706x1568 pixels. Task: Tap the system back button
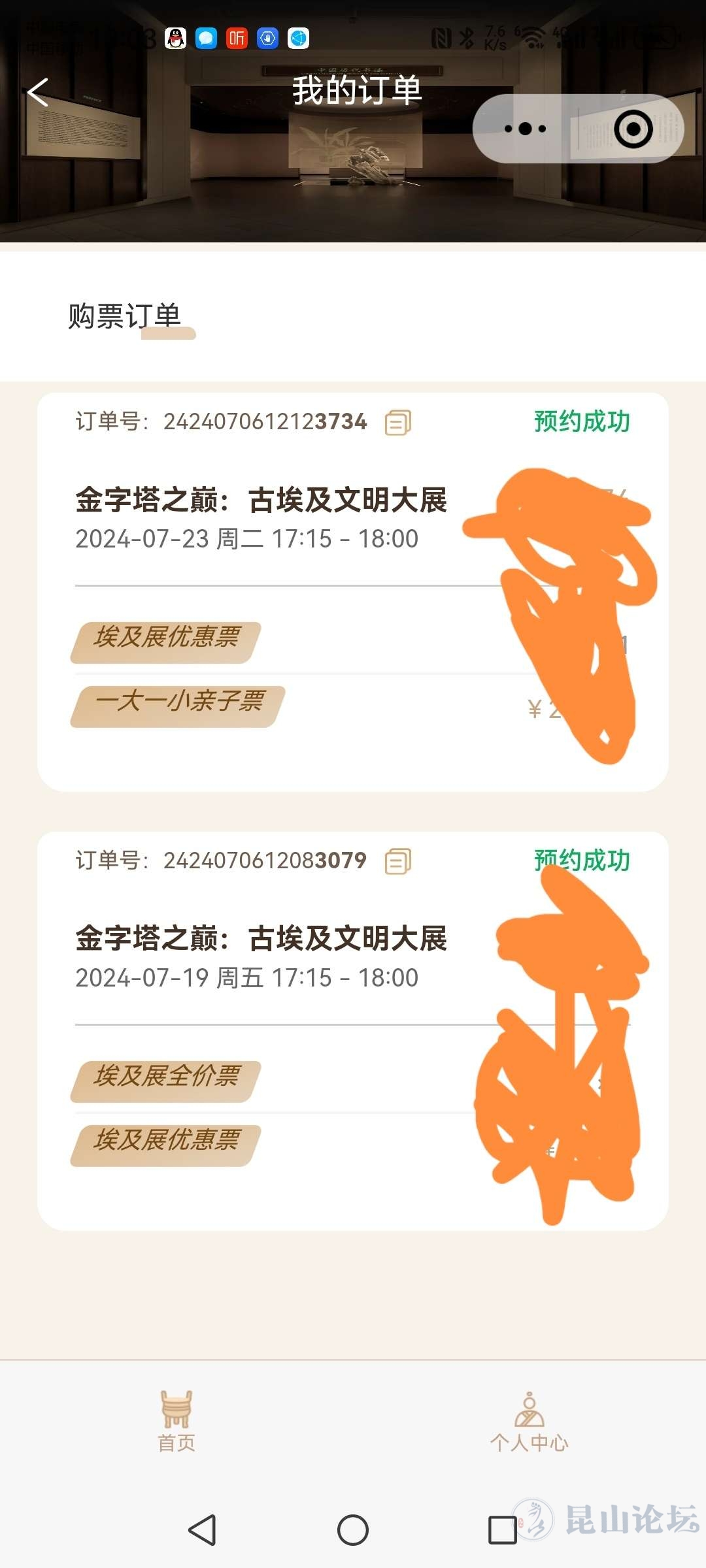[202, 1530]
